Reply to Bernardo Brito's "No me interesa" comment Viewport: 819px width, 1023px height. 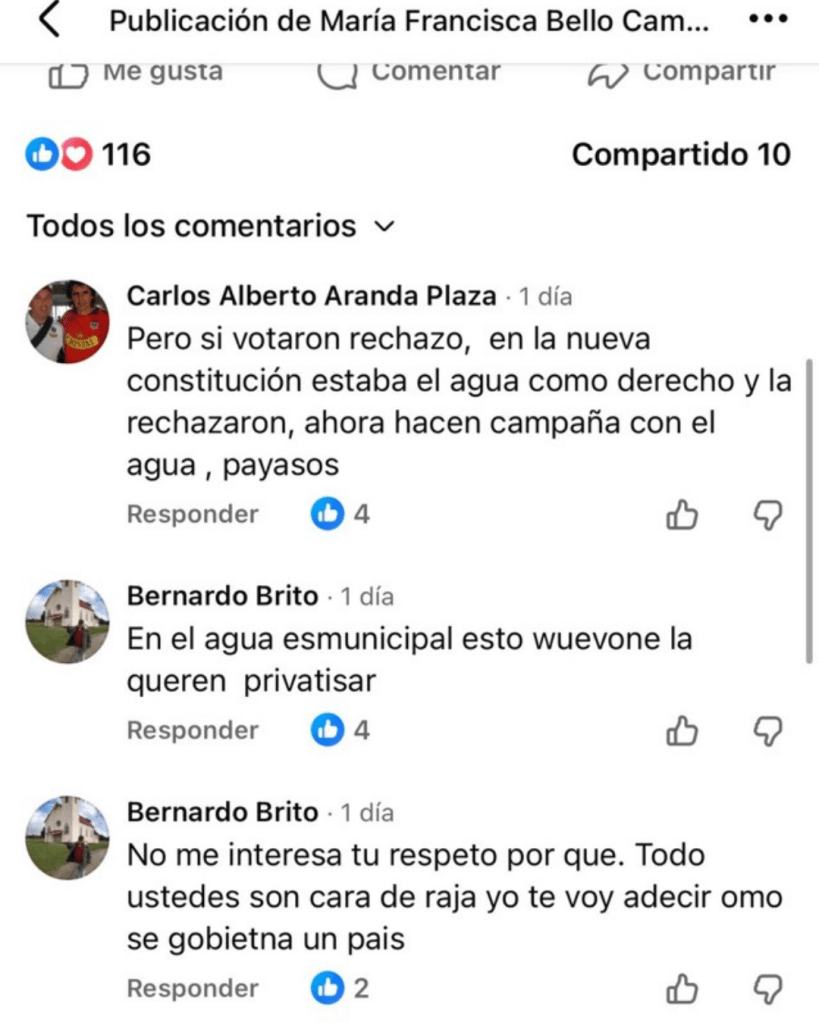pos(192,988)
